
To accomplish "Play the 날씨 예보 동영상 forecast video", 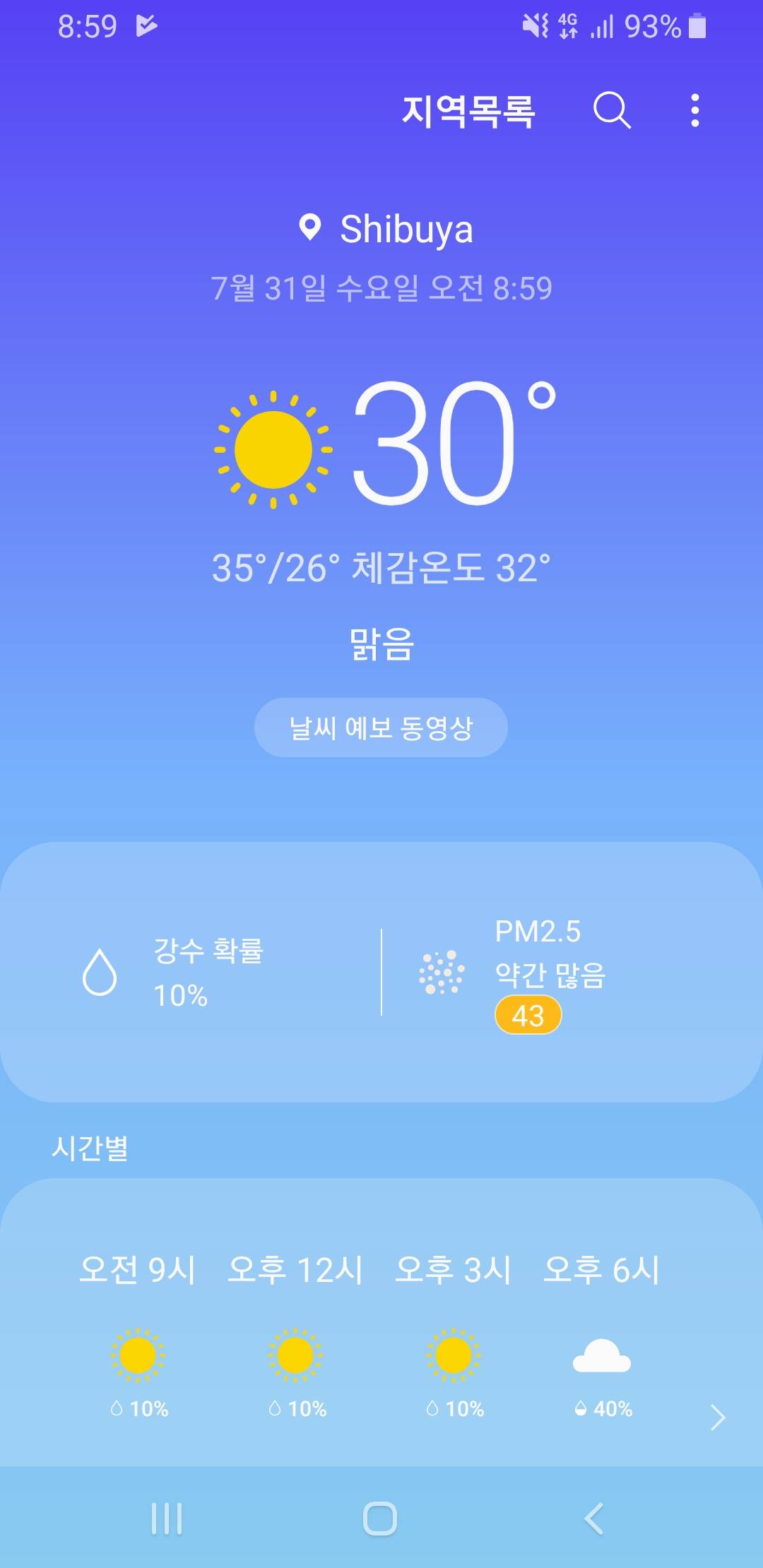I will click(x=381, y=727).
